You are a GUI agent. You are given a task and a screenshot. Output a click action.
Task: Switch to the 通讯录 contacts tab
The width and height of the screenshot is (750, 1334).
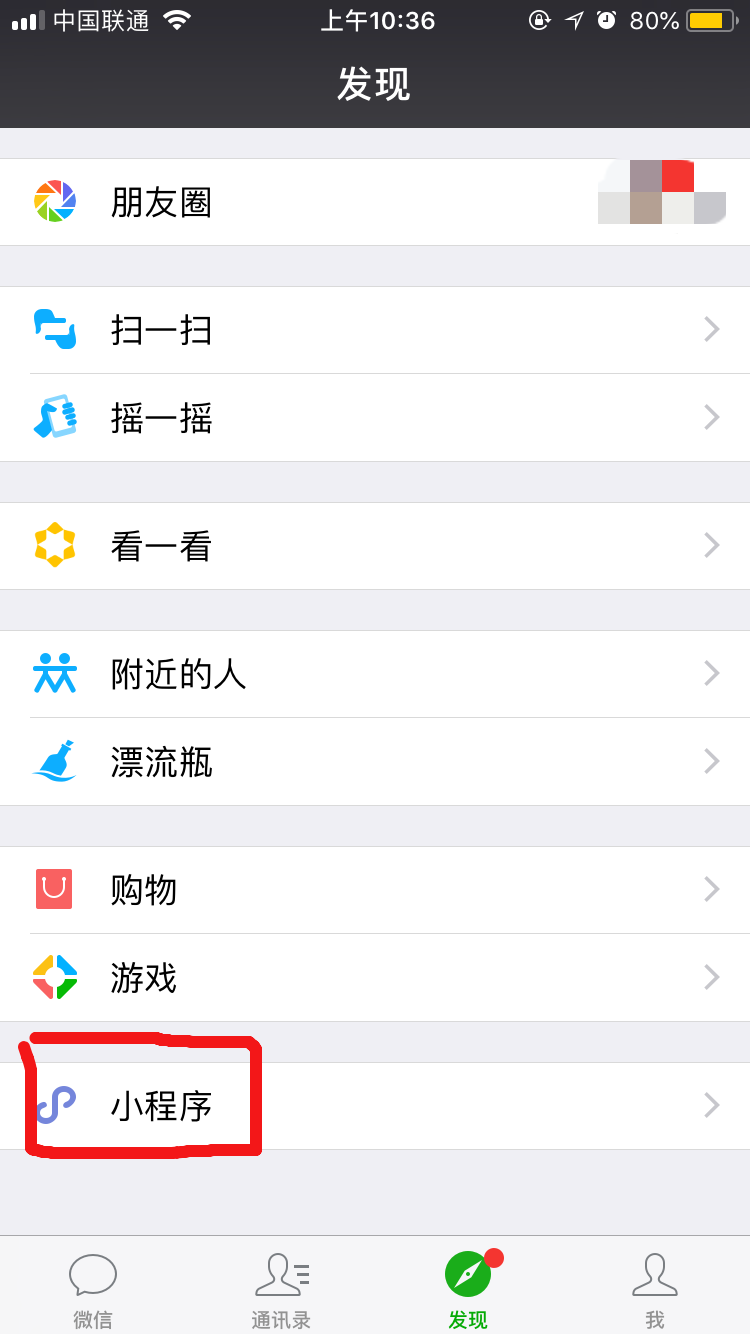point(281,1288)
